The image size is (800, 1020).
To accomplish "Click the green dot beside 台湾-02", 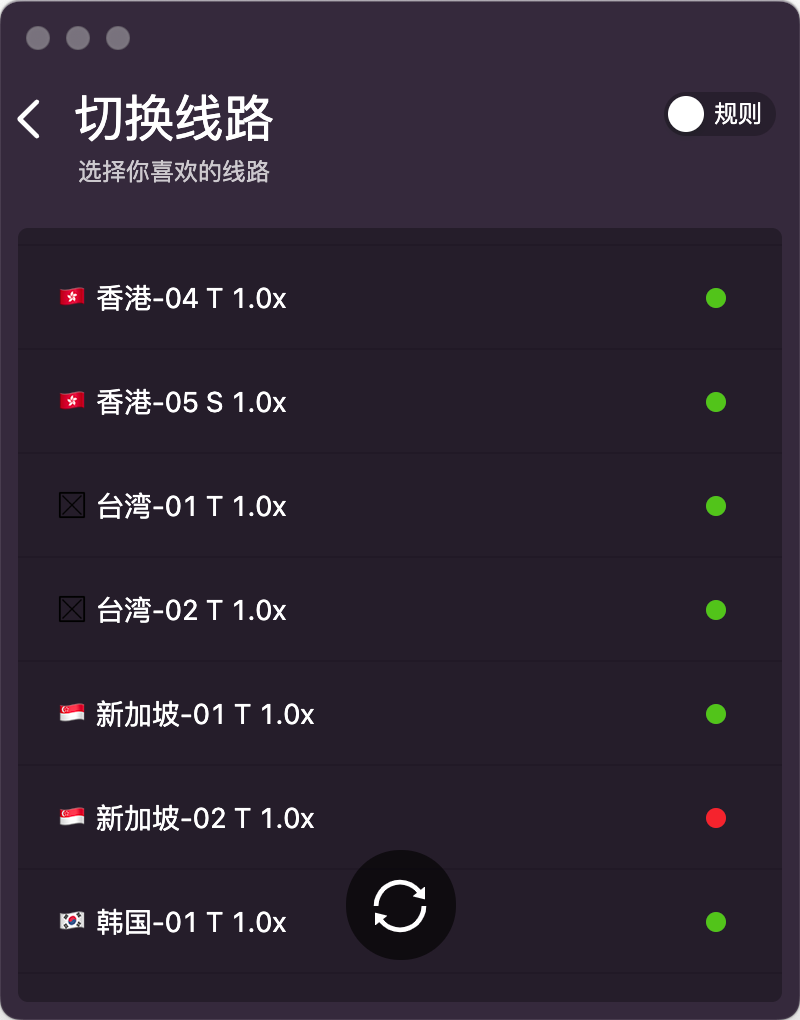I will coord(716,610).
